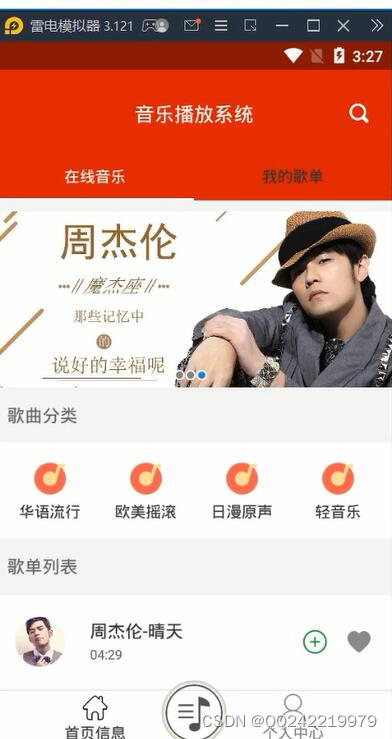Go to the 个人中心 tab
The height and width of the screenshot is (739, 392).
293,716
